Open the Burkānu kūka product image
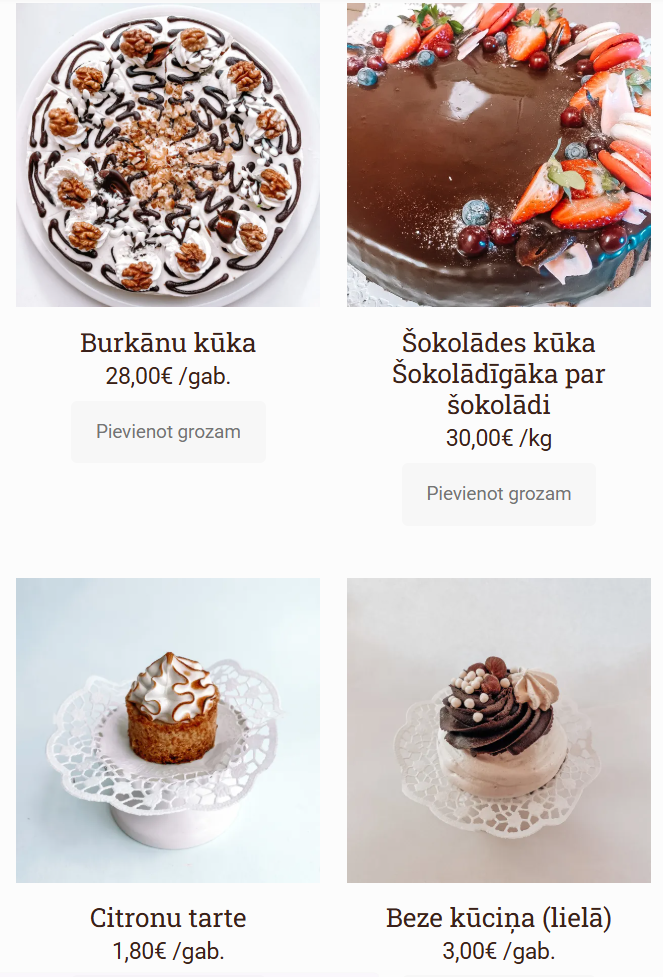663x977 pixels. [168, 155]
